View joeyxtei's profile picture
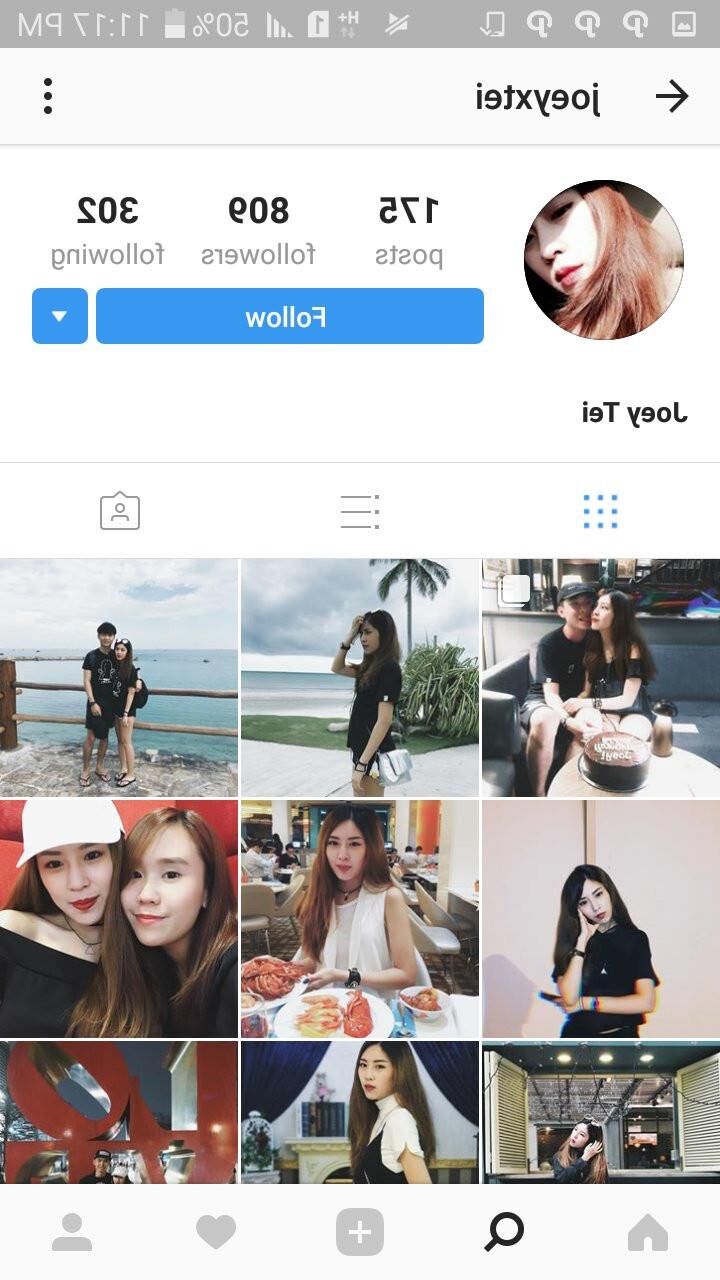Viewport: 720px width, 1280px height. pos(604,260)
